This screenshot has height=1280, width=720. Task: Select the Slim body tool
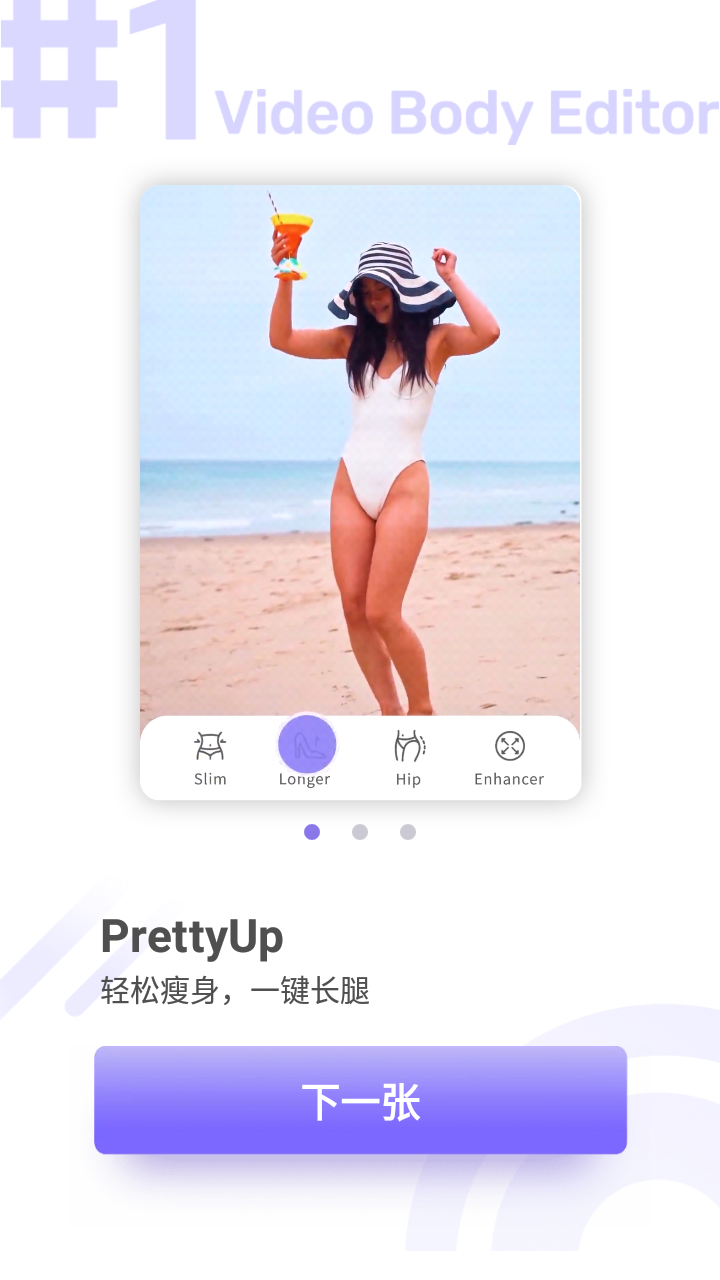pos(209,757)
